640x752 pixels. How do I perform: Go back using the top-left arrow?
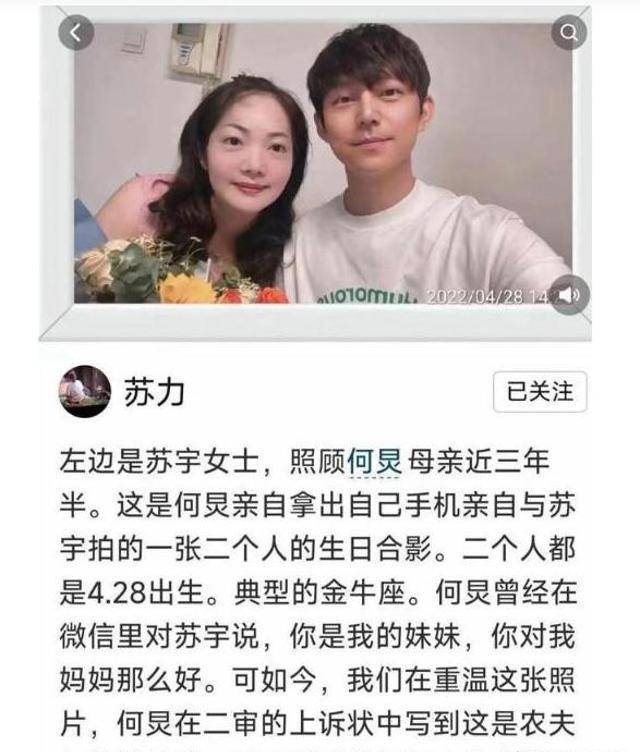point(76,33)
